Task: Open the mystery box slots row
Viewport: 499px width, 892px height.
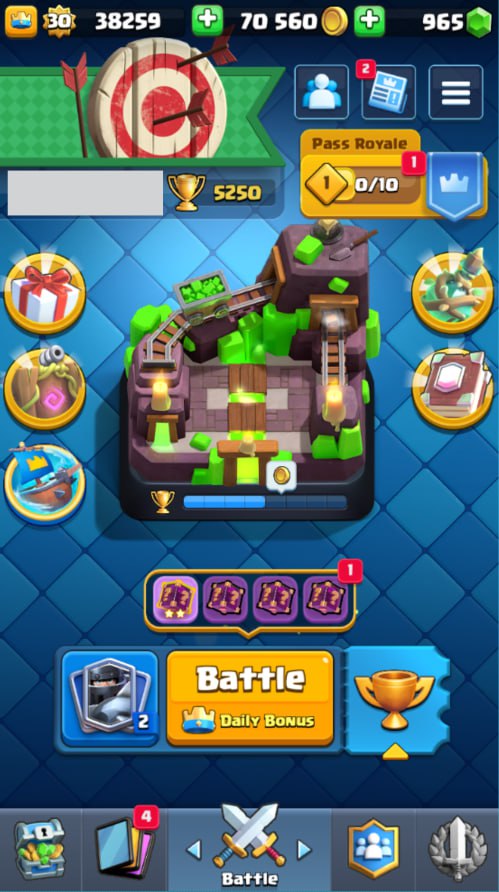Action: click(x=250, y=600)
